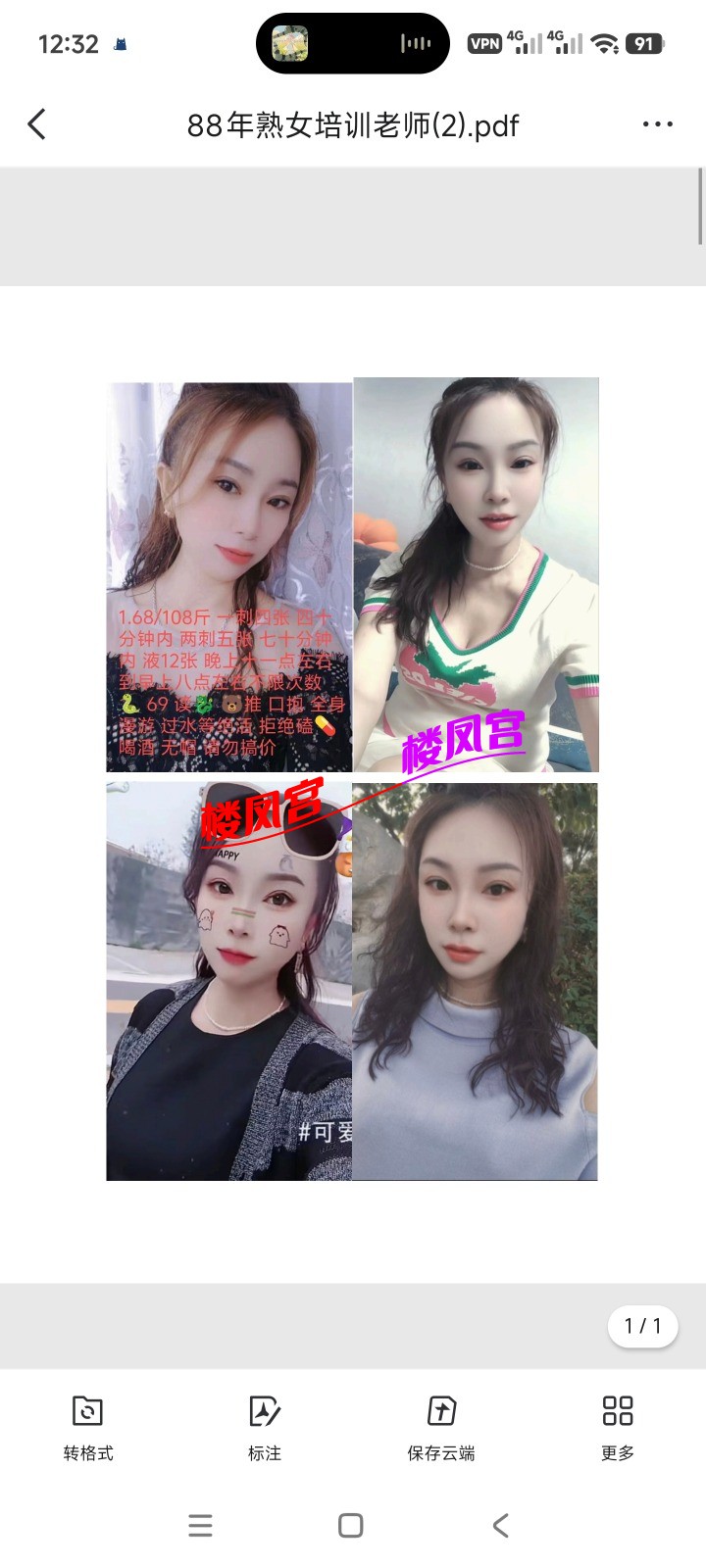706x1568 pixels.
Task: Tap the VPN status icon
Action: click(486, 42)
